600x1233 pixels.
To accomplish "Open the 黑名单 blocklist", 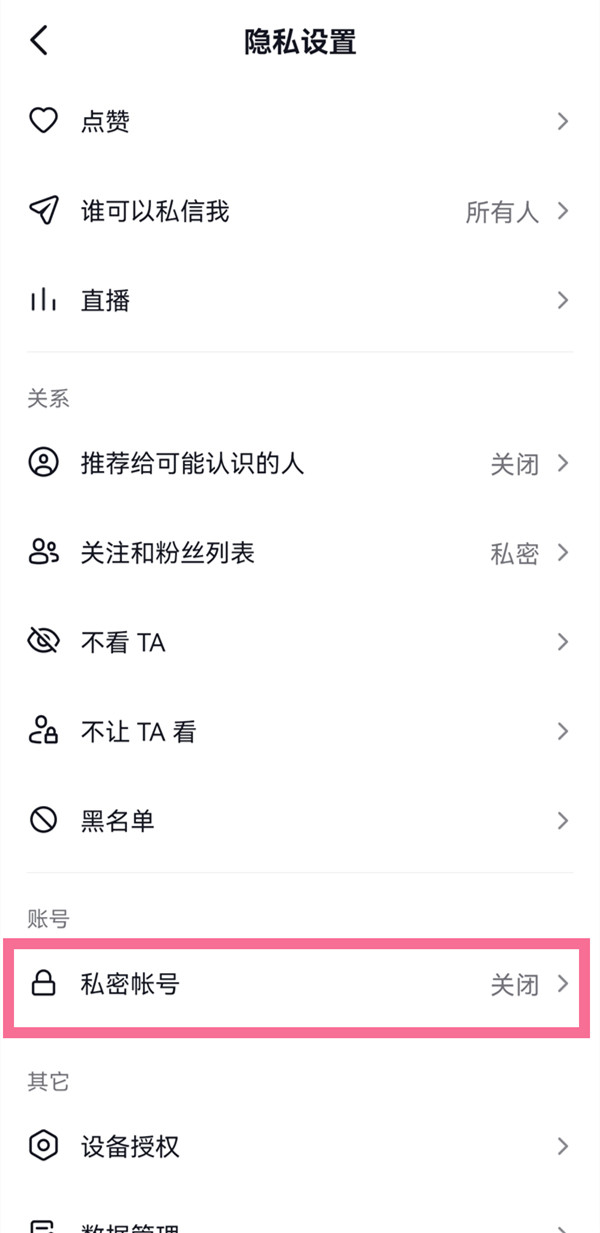I will (300, 821).
